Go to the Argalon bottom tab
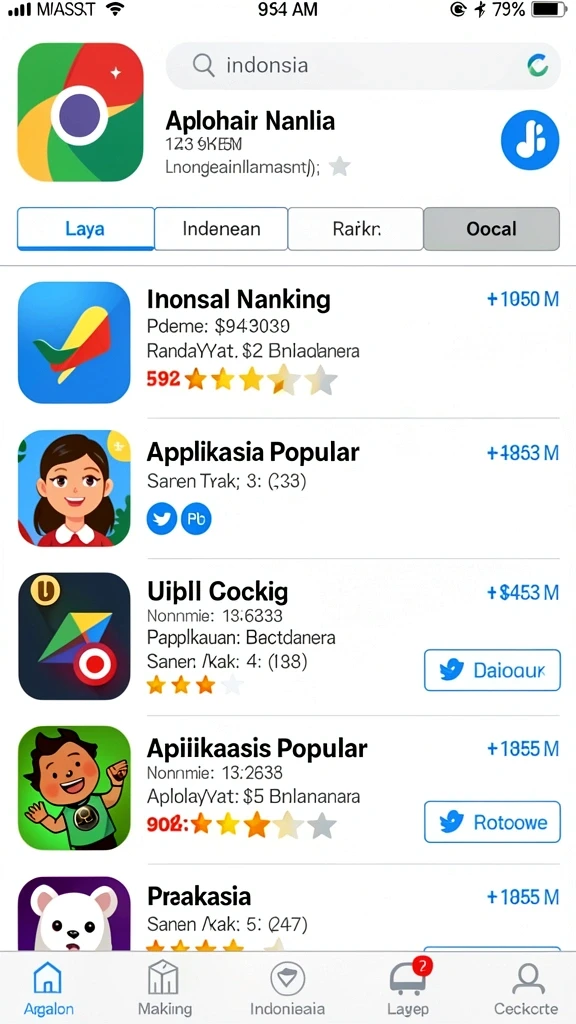This screenshot has height=1024, width=576. [49, 989]
